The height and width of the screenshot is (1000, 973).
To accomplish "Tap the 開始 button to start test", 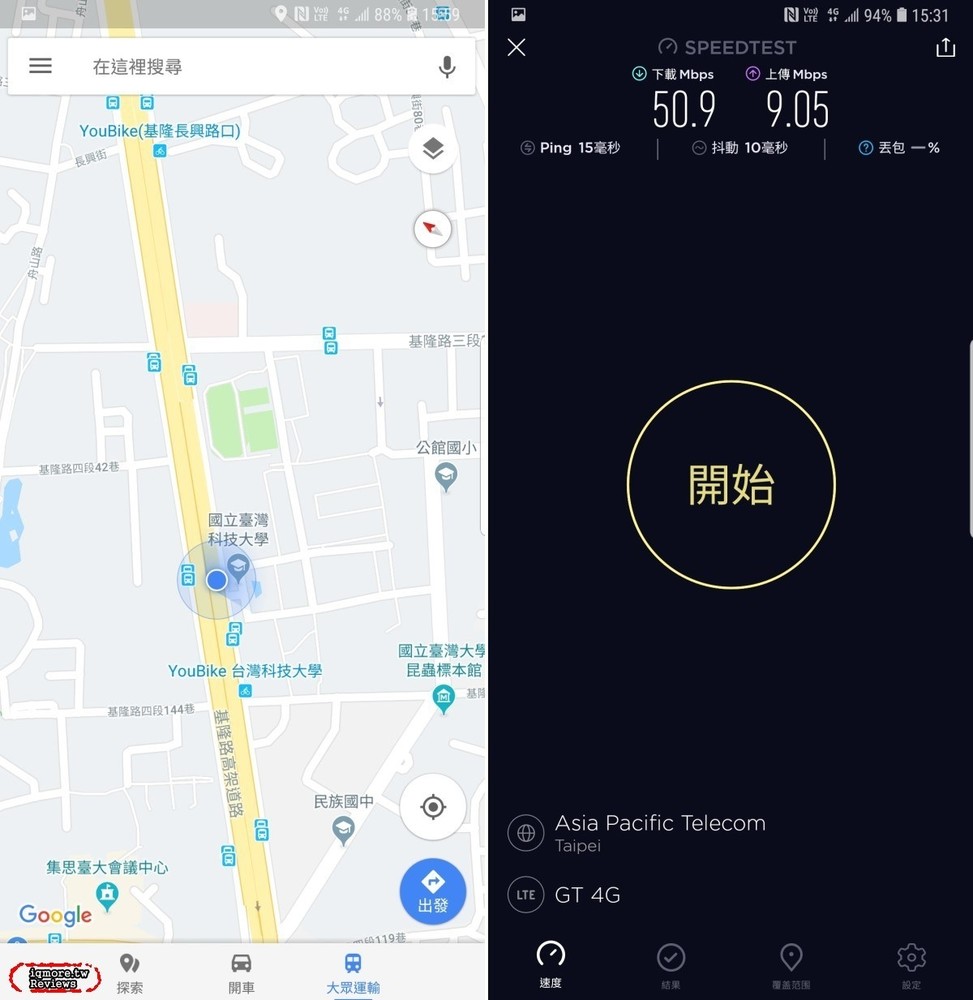I will tap(731, 485).
